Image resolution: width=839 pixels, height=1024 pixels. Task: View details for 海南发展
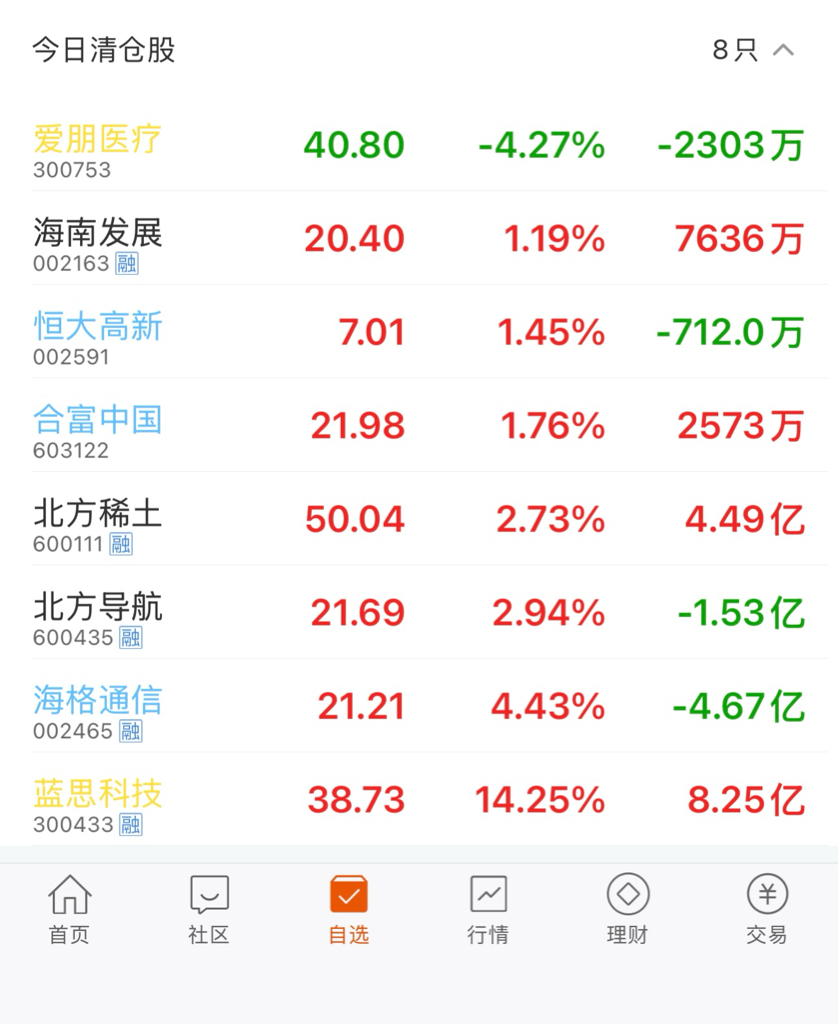coord(98,242)
